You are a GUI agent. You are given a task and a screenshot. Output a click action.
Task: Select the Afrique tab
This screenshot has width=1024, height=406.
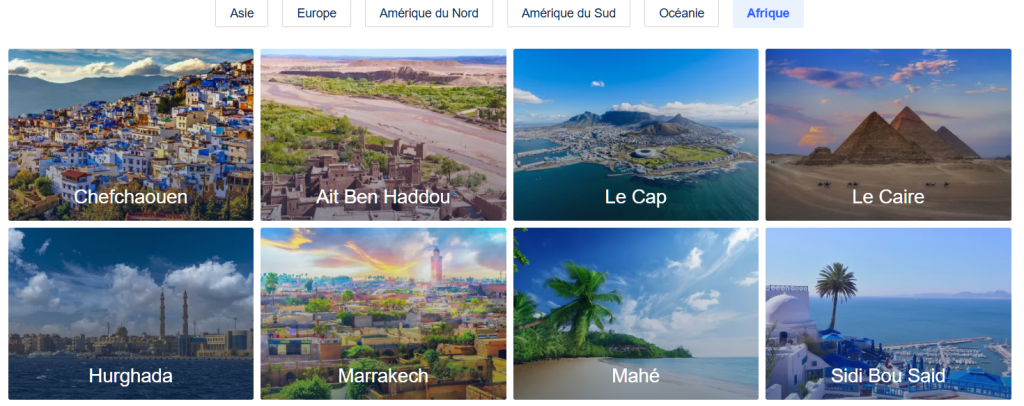point(768,14)
